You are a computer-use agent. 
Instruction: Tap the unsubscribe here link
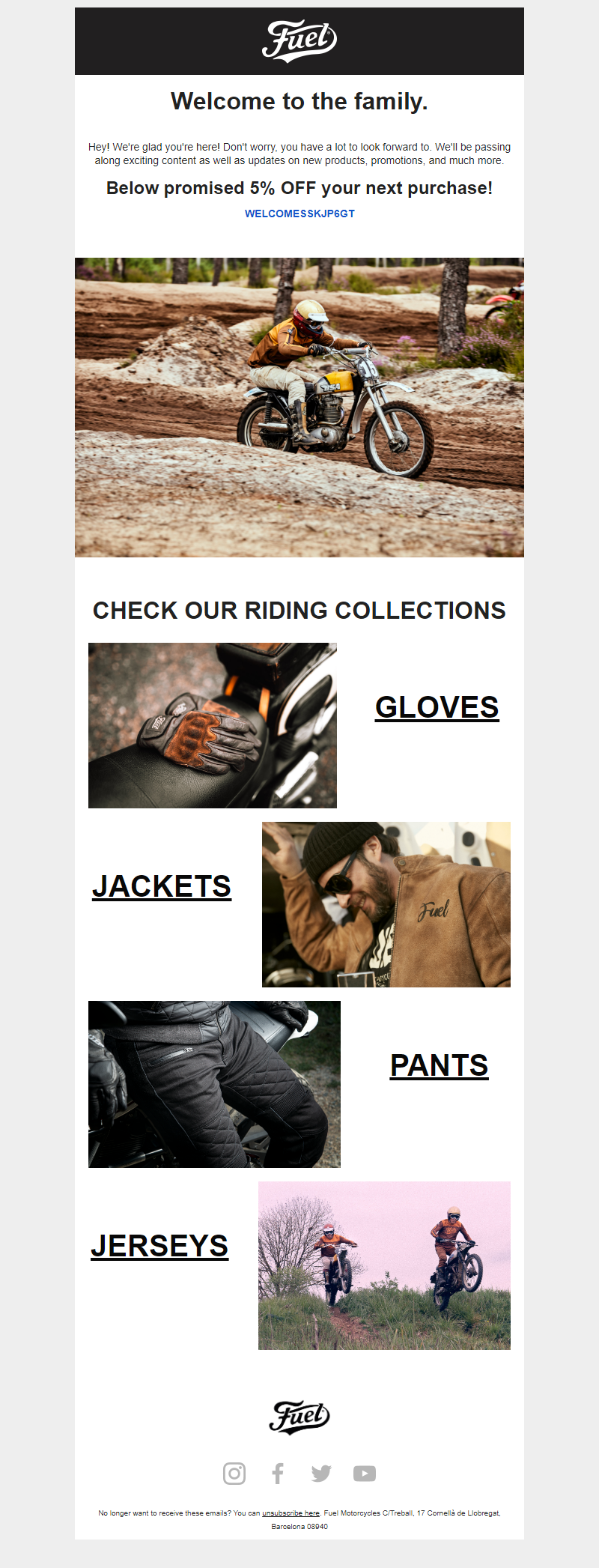pos(291,1513)
